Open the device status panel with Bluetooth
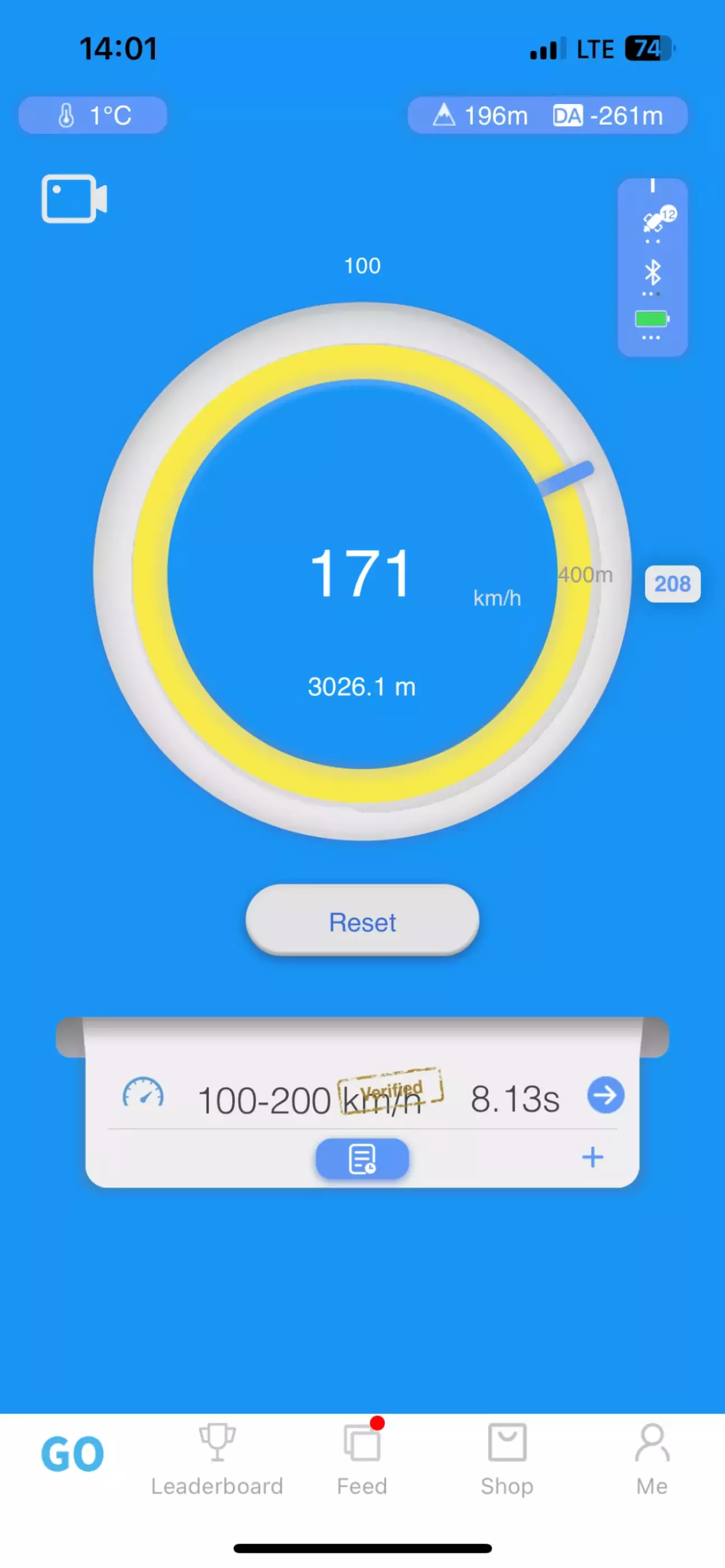The width and height of the screenshot is (725, 1568). click(653, 267)
